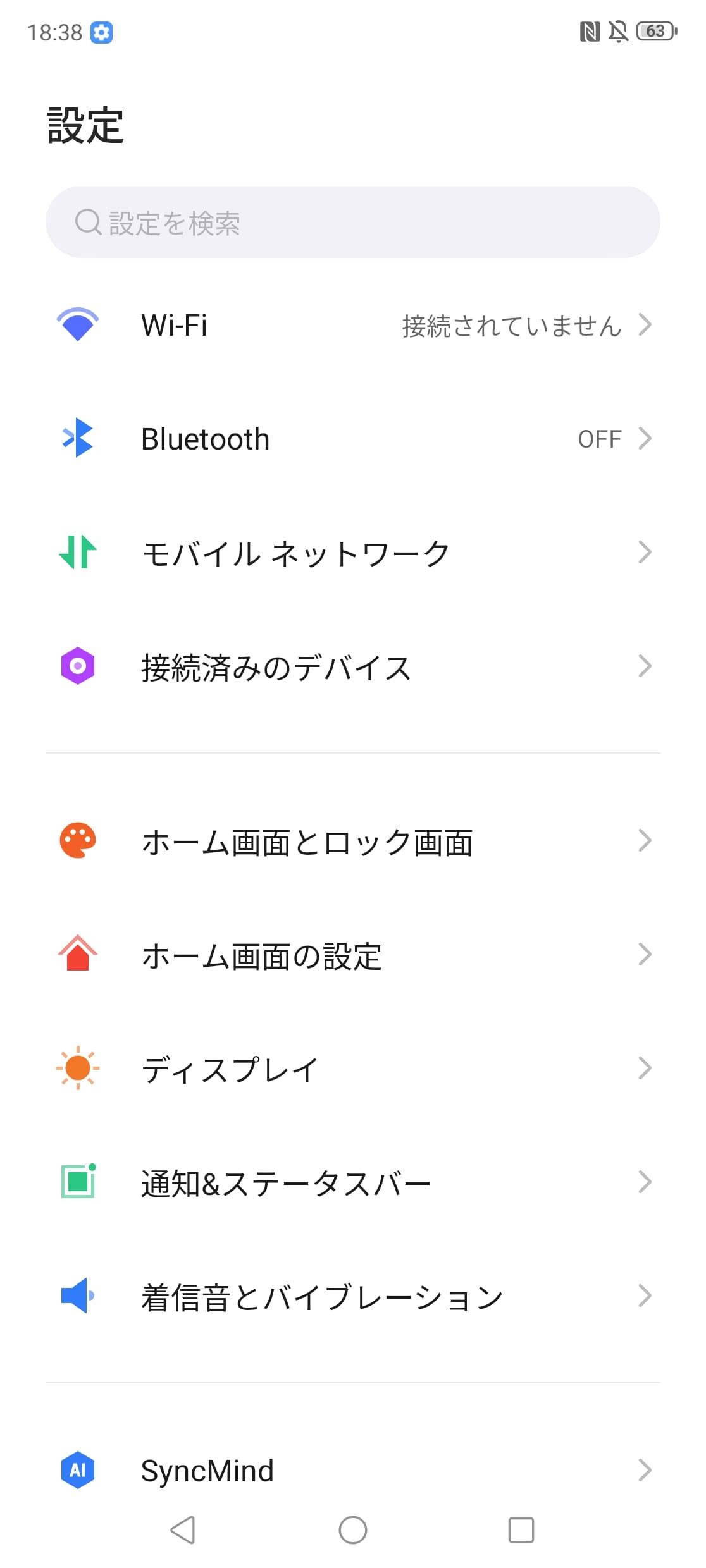Screen dimensions: 706x1568
Task: Tap the 通知&ステータスバー green icon
Action: 78,1182
